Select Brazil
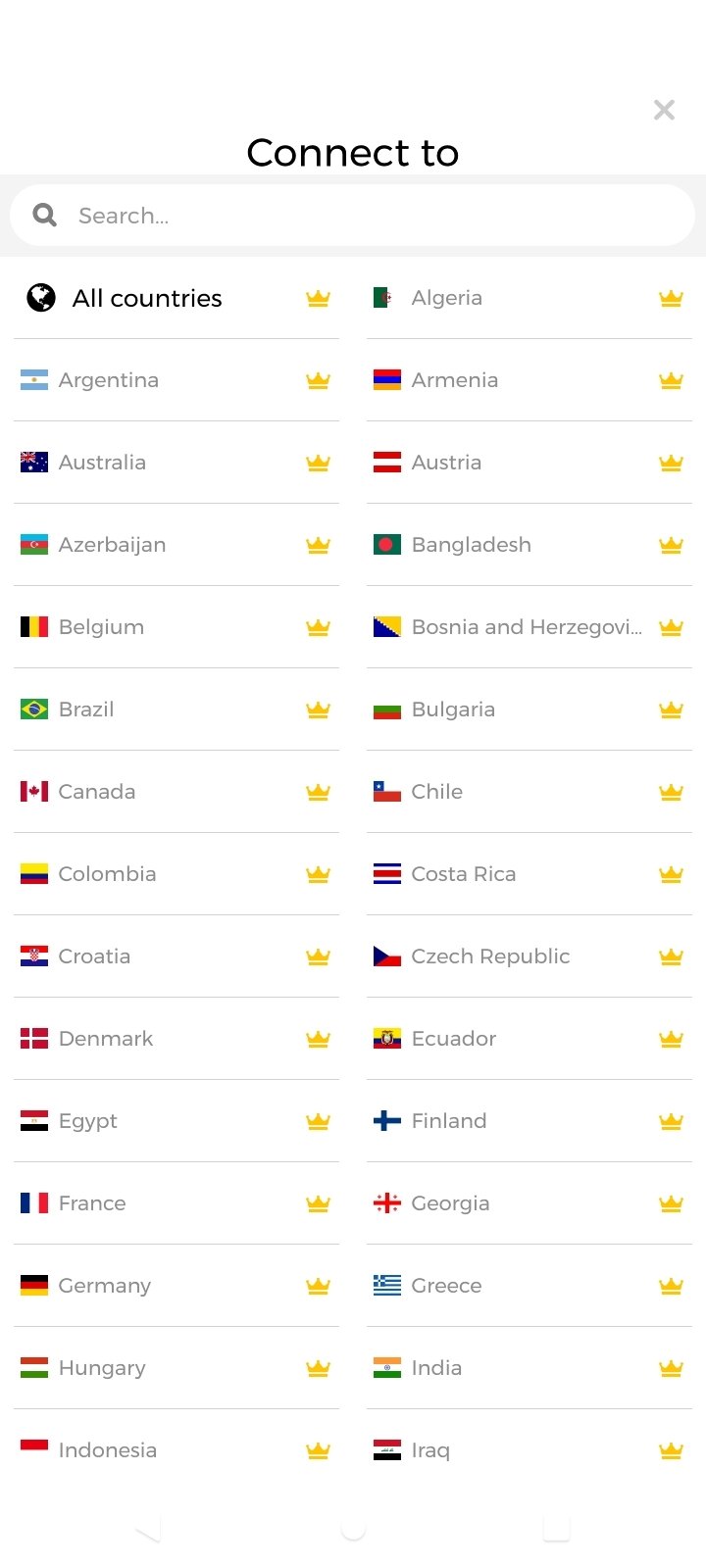This screenshot has width=706, height=1568. 176,710
